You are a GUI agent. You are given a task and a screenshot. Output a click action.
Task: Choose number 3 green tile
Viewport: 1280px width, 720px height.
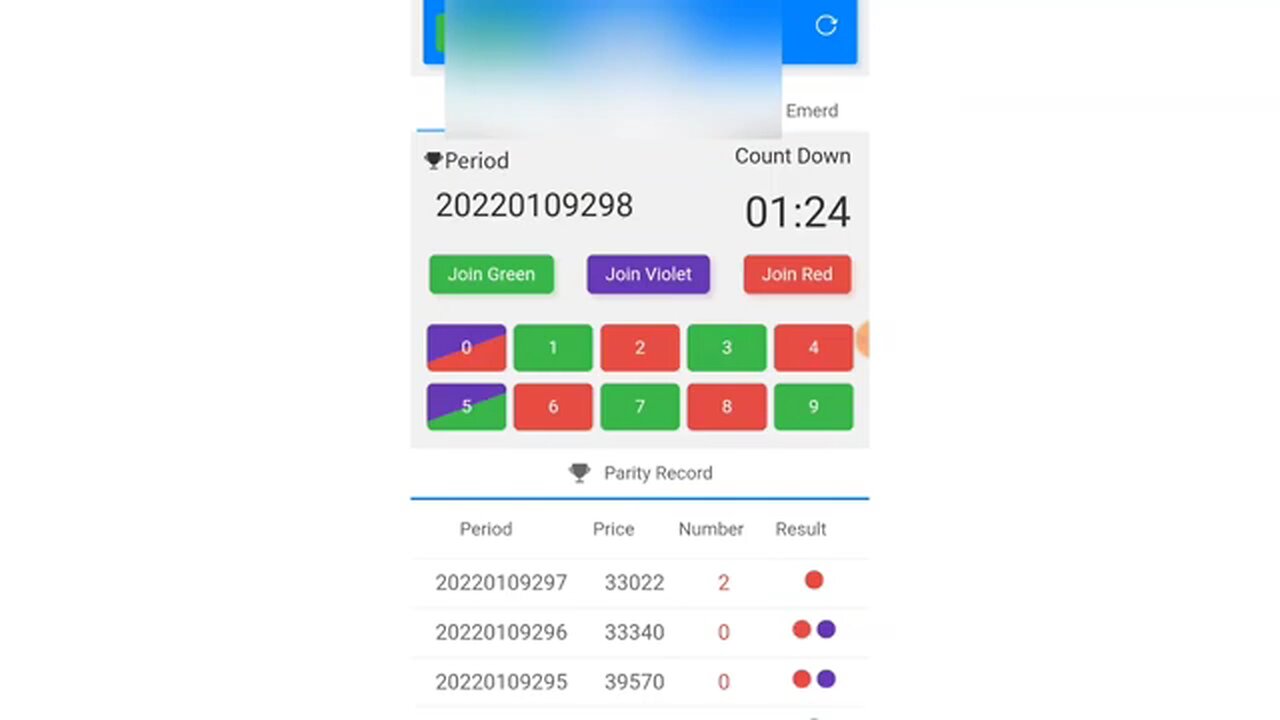click(x=727, y=348)
